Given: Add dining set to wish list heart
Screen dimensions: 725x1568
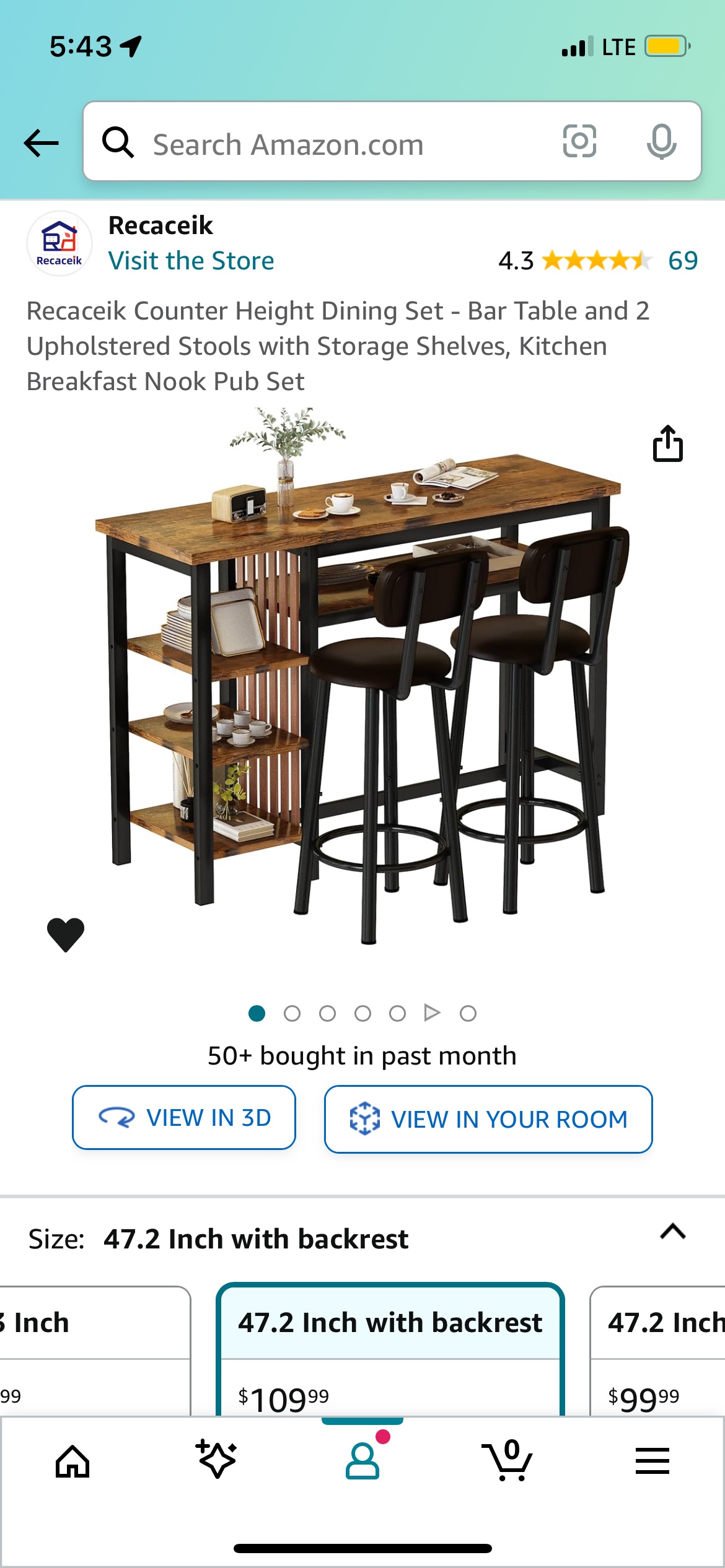Looking at the screenshot, I should coord(66,933).
